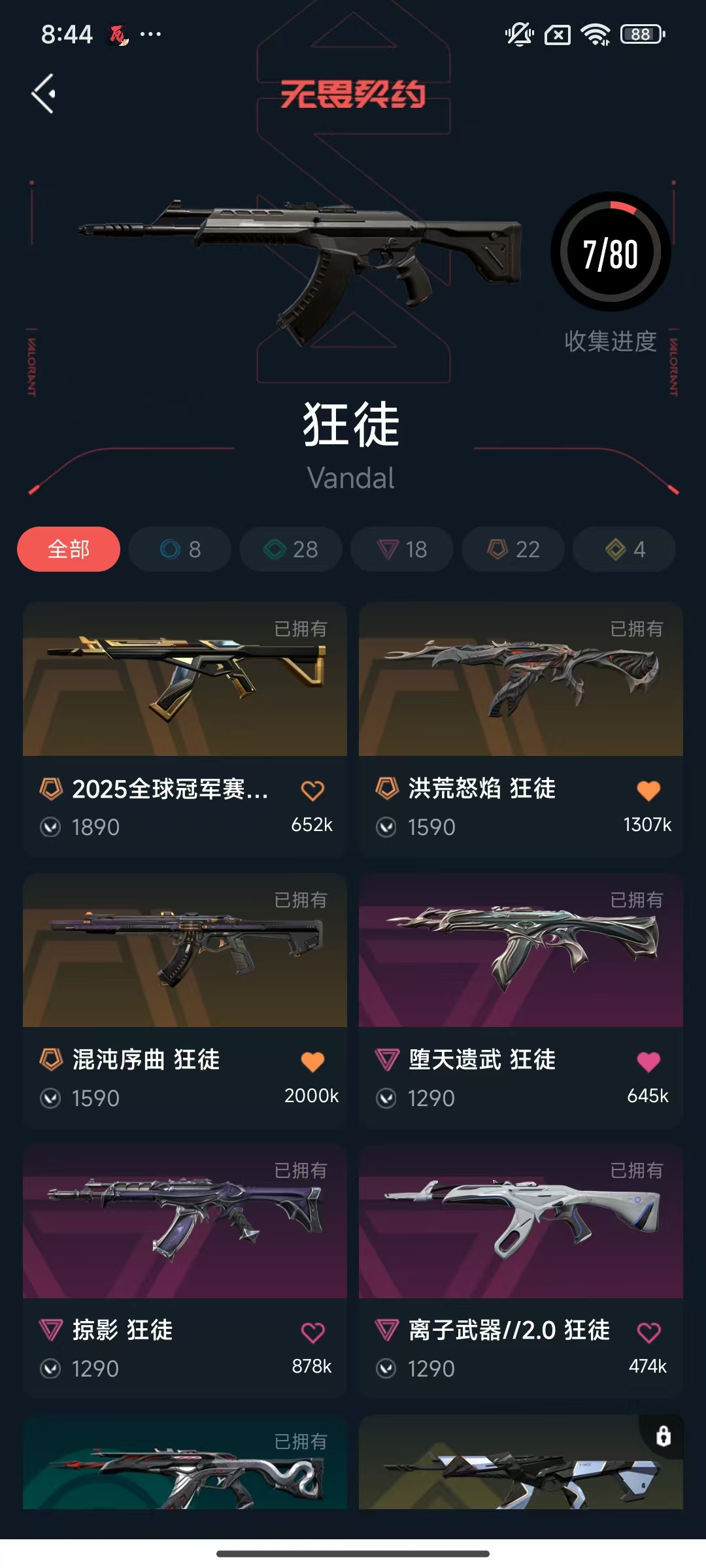Go back using the top-left arrow
Viewport: 706px width, 1568px height.
click(x=44, y=94)
